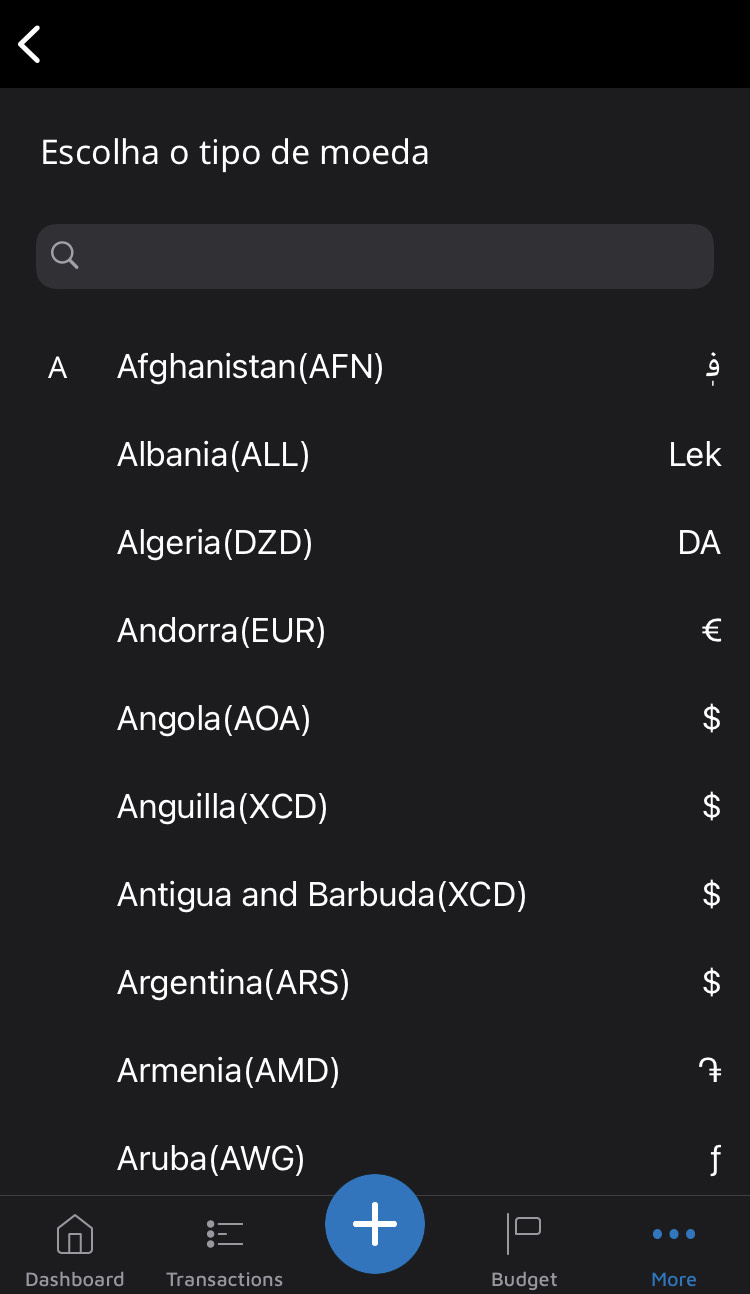Go to the Budget tab
Image resolution: width=750 pixels, height=1294 pixels.
coord(524,1250)
